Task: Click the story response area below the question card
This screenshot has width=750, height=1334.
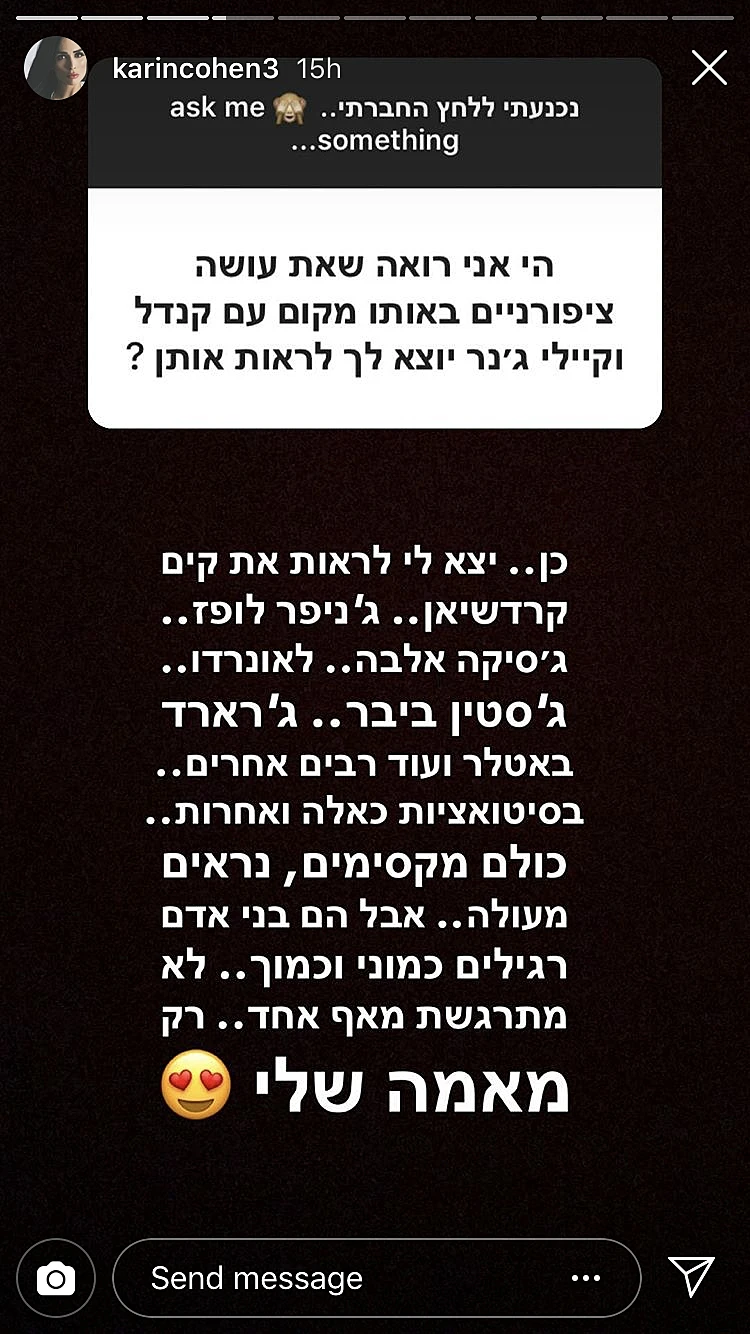Action: 375,830
